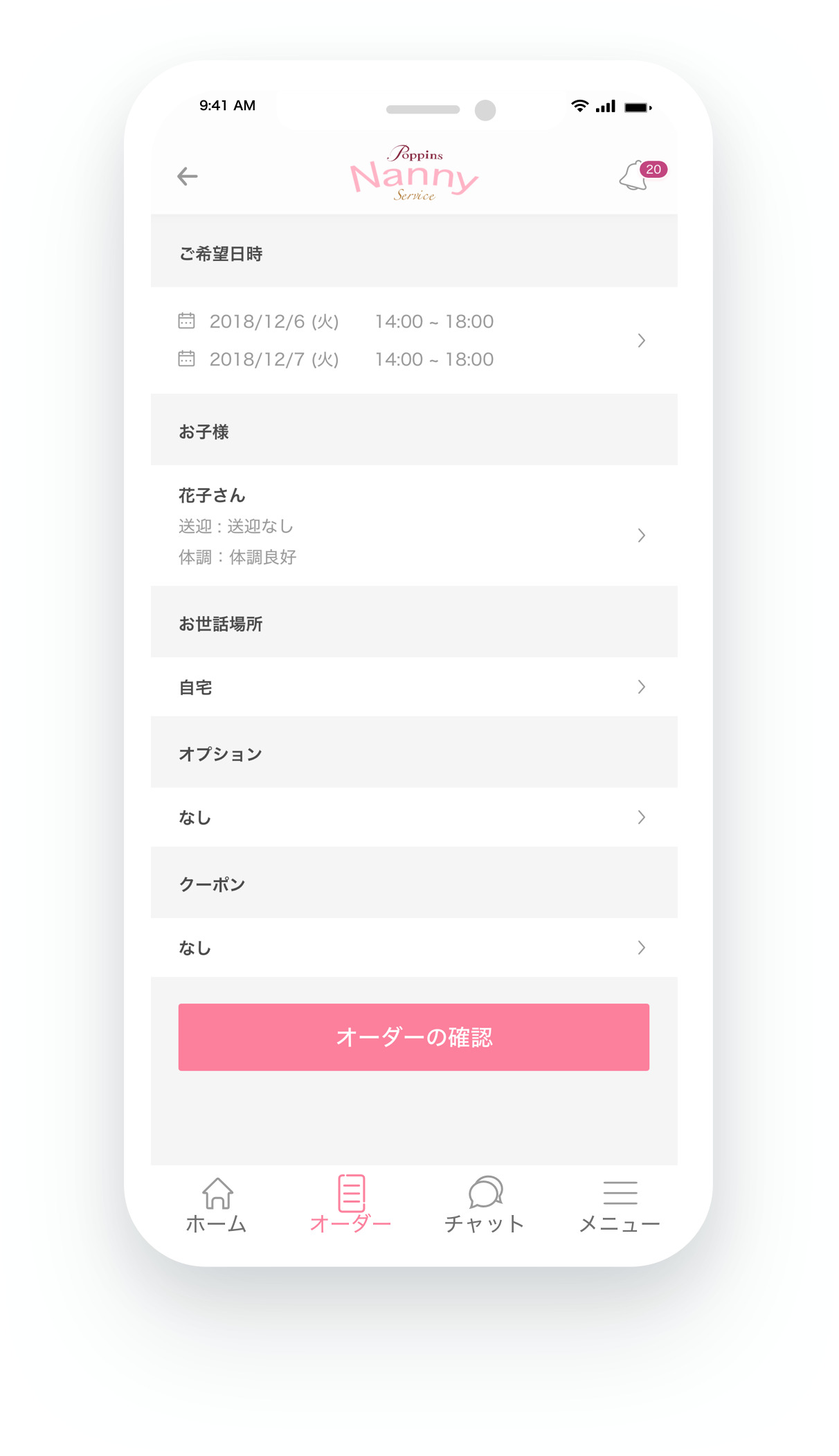Screen dimensions: 839x1456
Task: Switch to the ホーム tab
Action: tap(217, 1205)
